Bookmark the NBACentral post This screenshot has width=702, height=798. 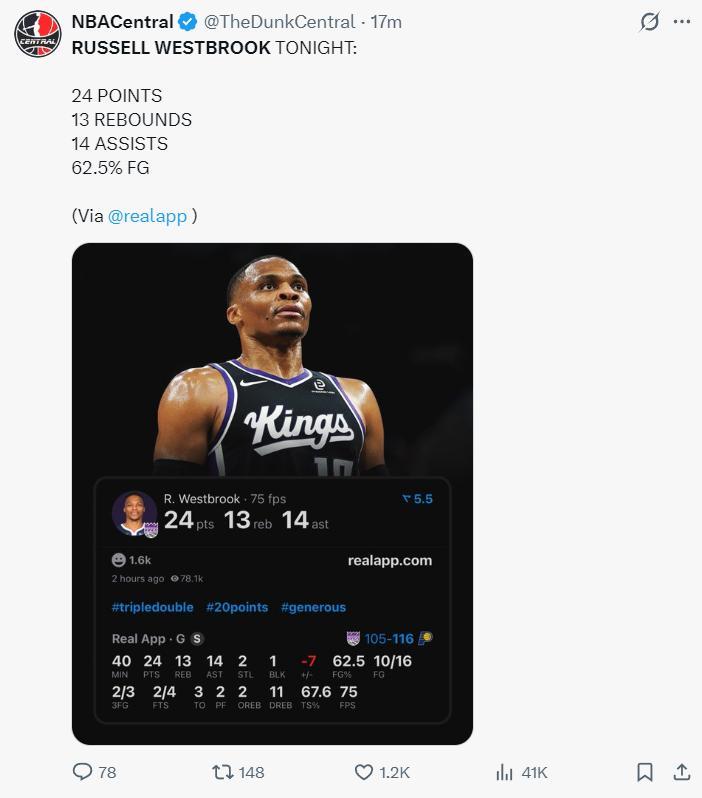point(645,772)
